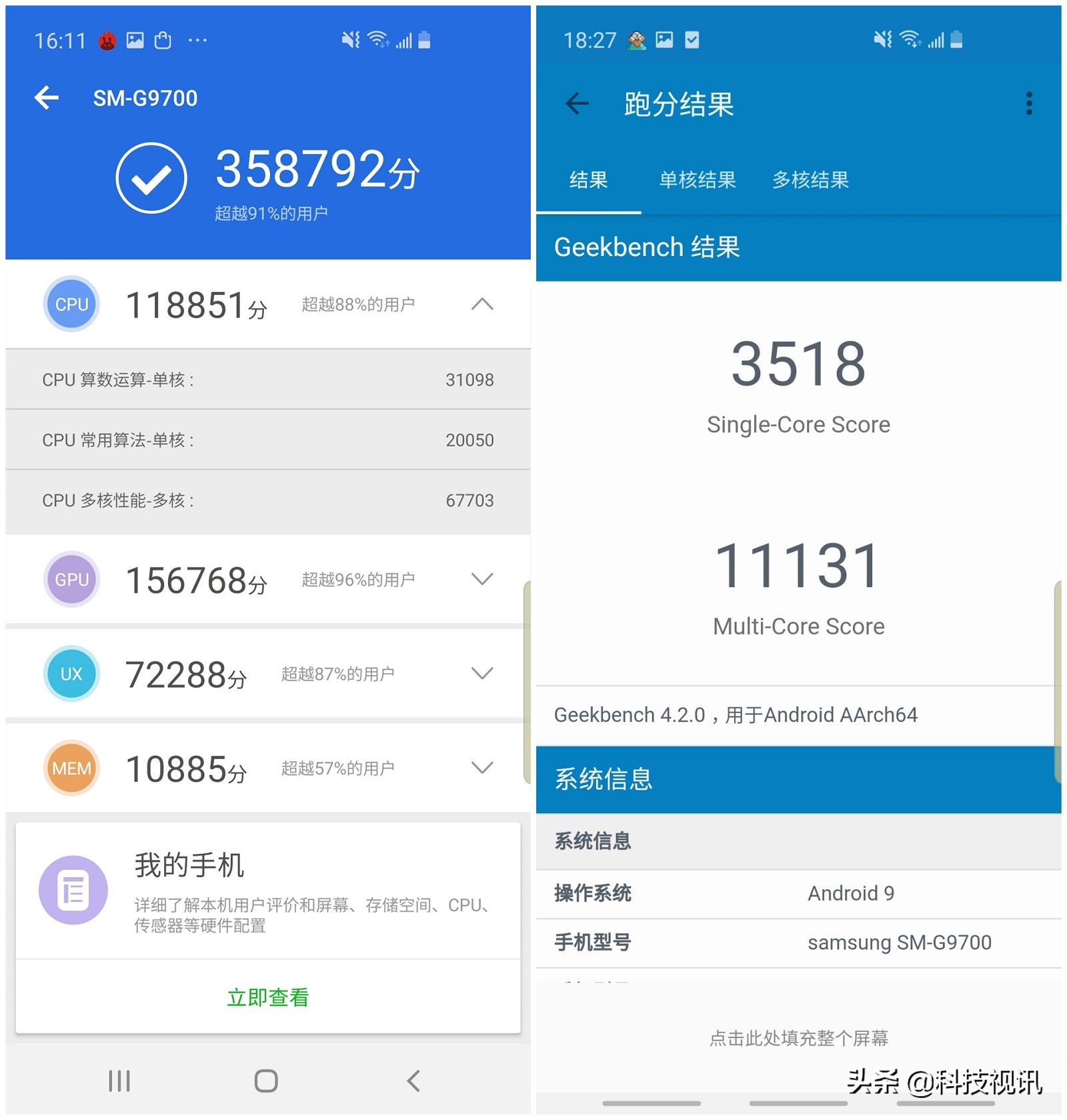Click the MEM score circle icon
The image size is (1067, 1120).
tap(71, 768)
